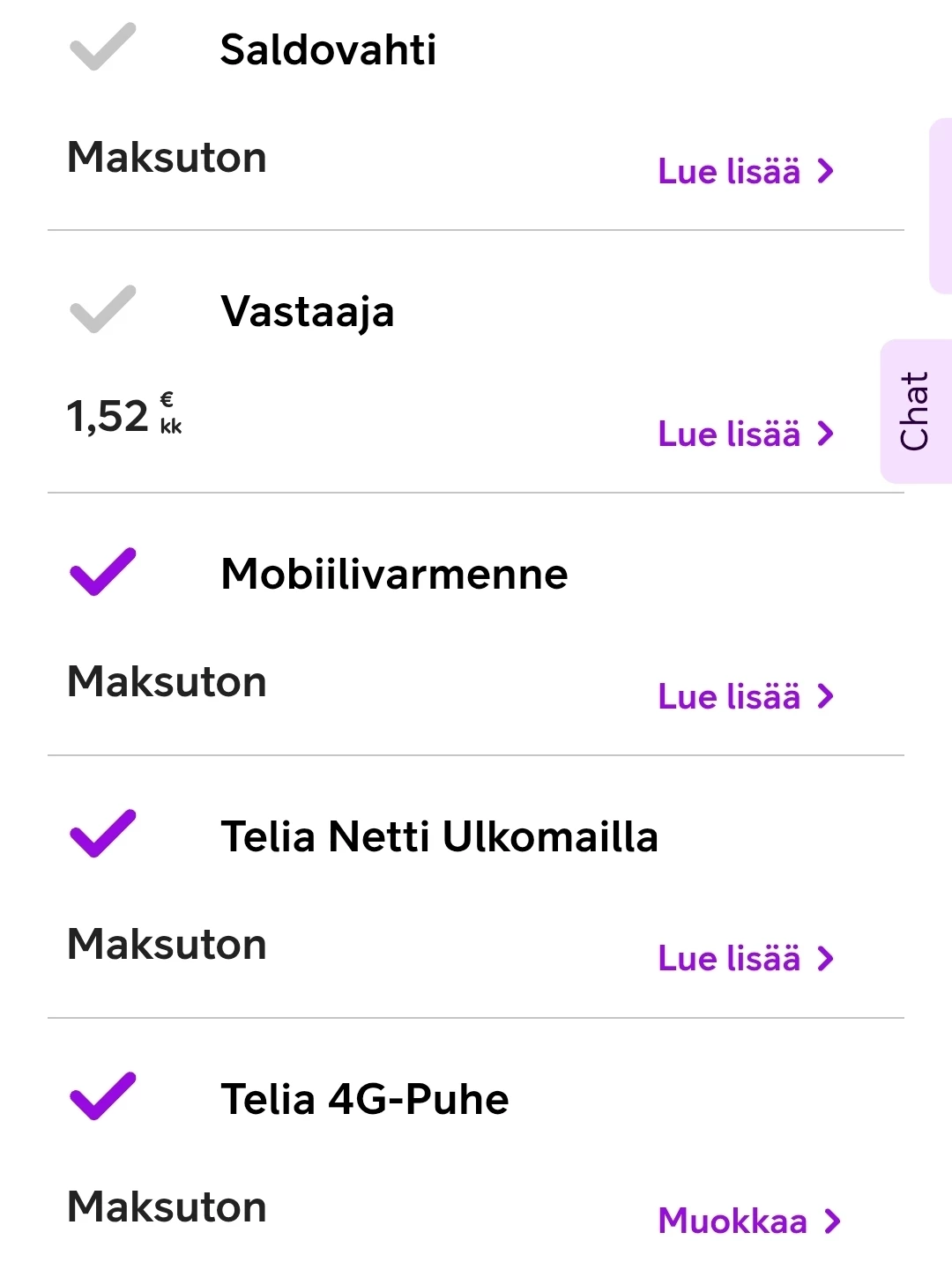952x1277 pixels.
Task: View more on Telia Netti Ulkomailla
Action: coord(745,958)
